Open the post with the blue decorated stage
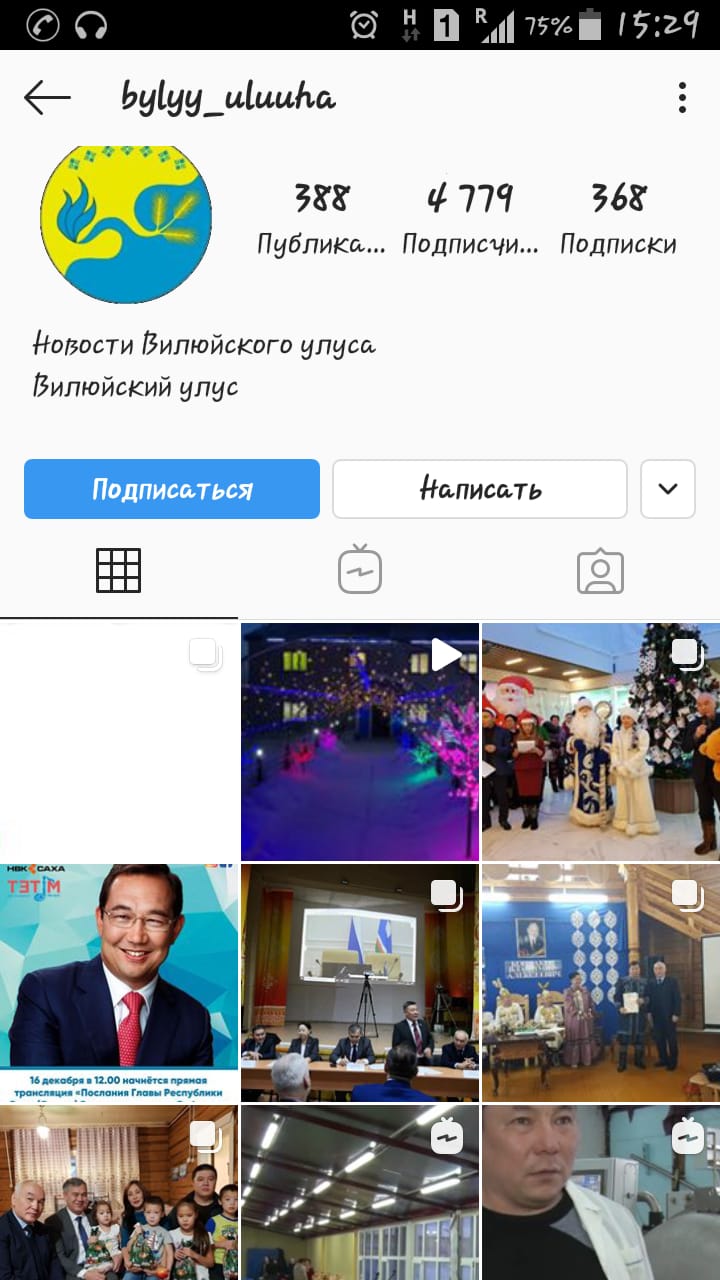 [x=600, y=982]
